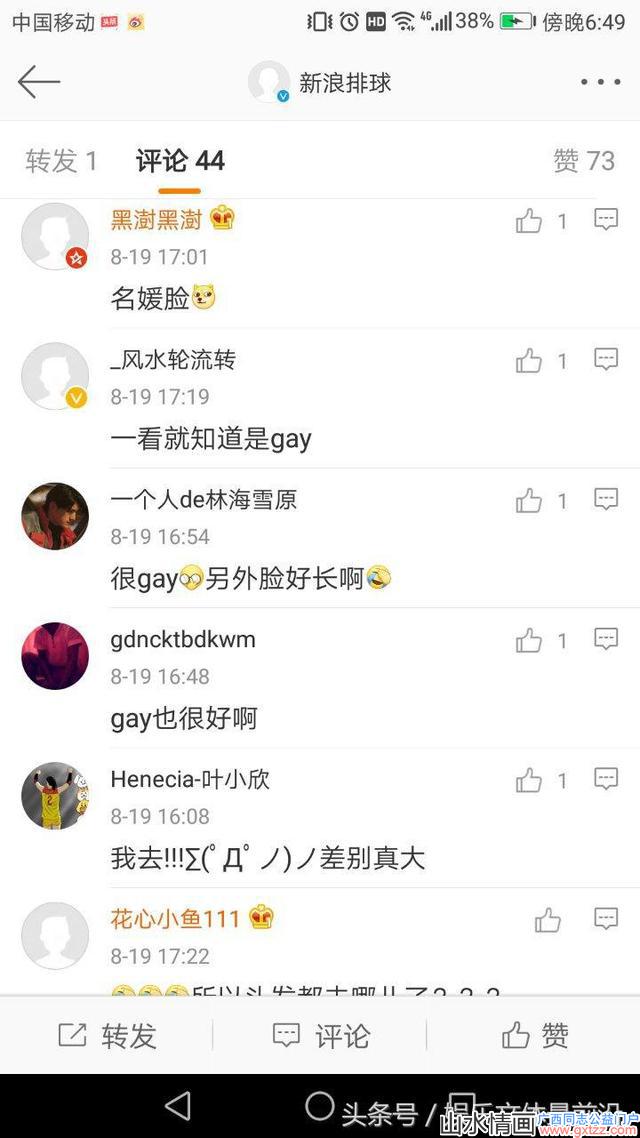Reply to the comment by 黑澍黑澍
This screenshot has width=640, height=1138.
pos(606,220)
